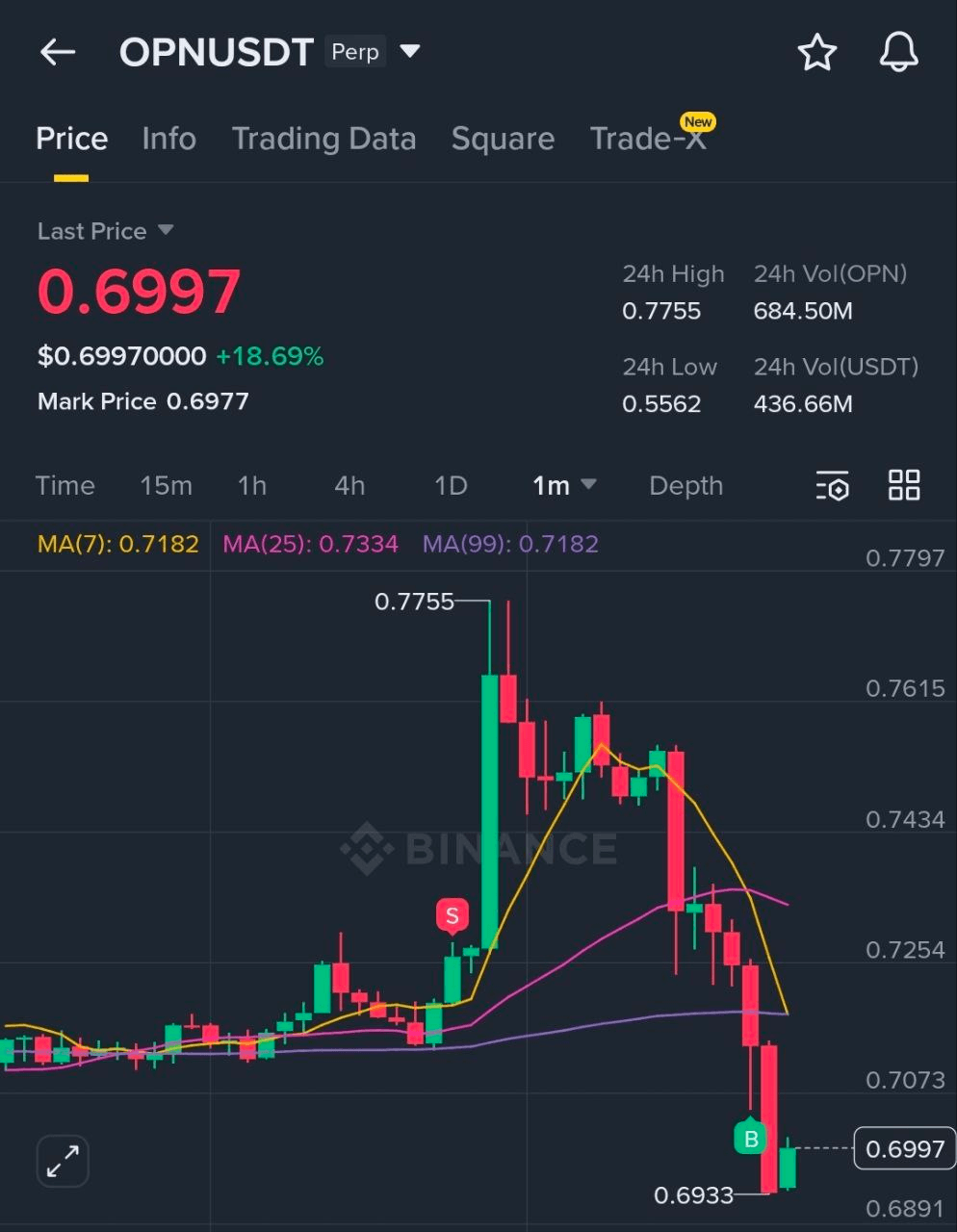Screen dimensions: 957x1232
Task: Expand chart to fullscreen with arrows icon
Action: point(62,1161)
